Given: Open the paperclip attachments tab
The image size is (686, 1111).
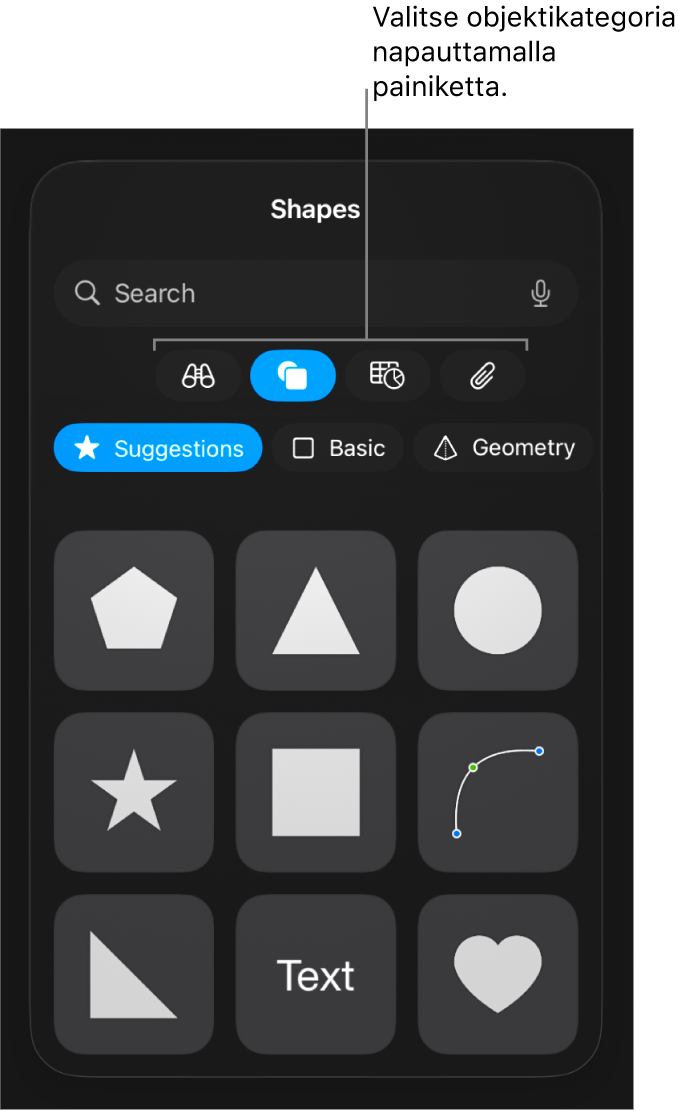Looking at the screenshot, I should (482, 376).
